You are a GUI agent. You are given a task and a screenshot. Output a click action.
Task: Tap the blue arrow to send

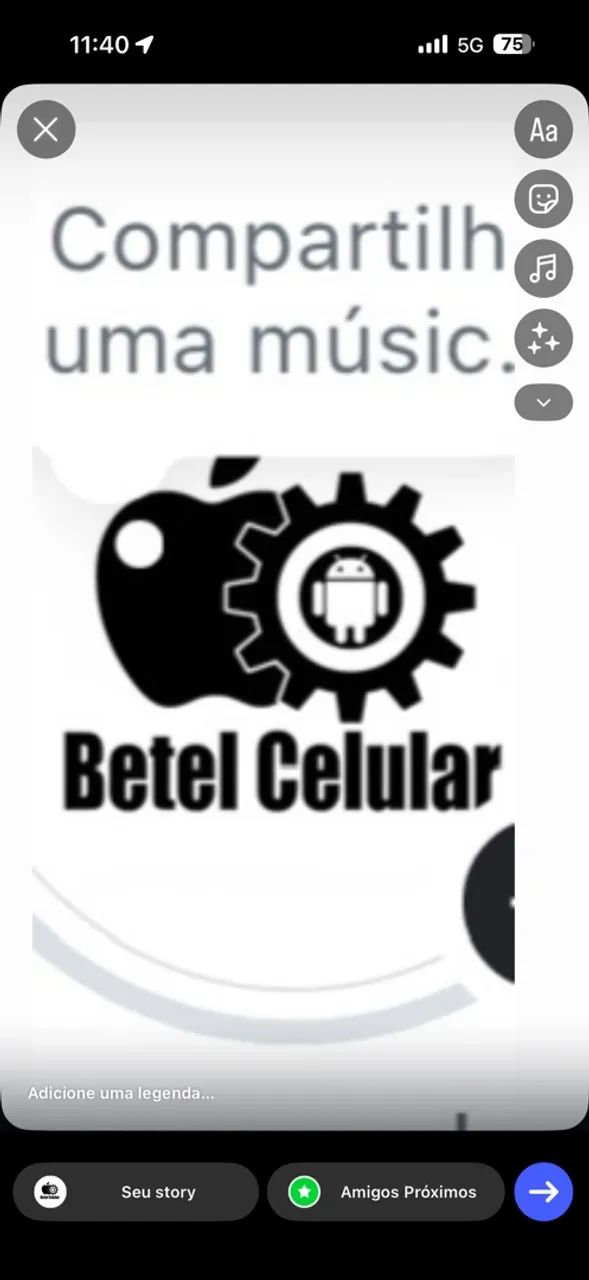click(543, 1191)
